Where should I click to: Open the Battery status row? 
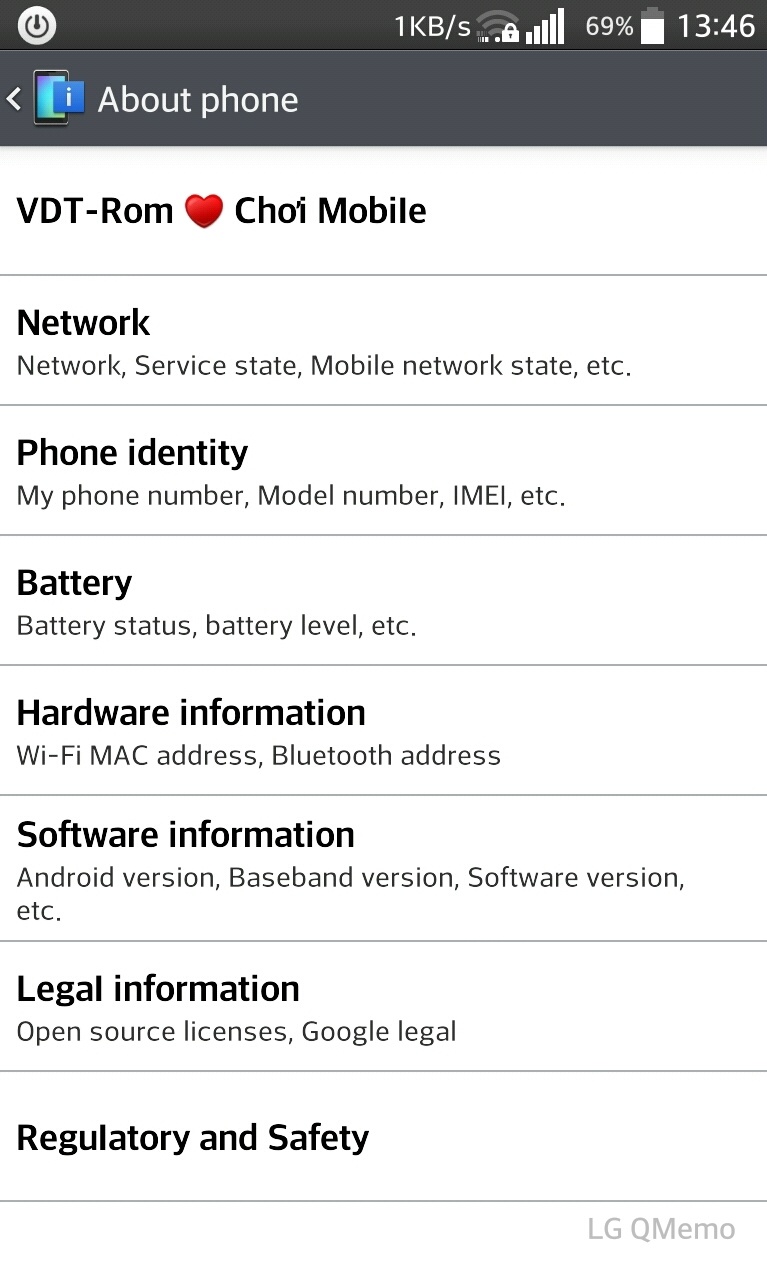click(383, 601)
